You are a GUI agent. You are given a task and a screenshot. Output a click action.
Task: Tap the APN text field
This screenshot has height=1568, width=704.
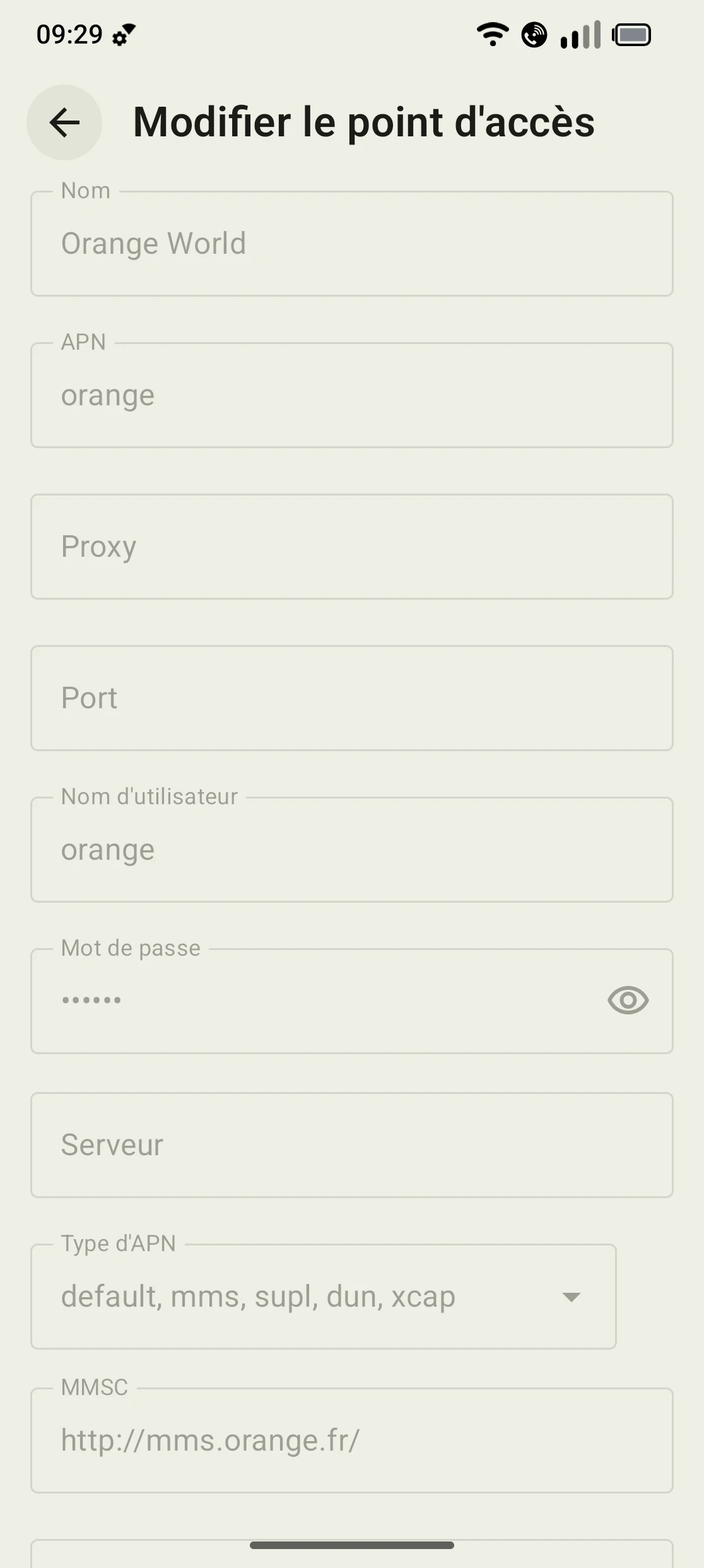[x=351, y=396]
